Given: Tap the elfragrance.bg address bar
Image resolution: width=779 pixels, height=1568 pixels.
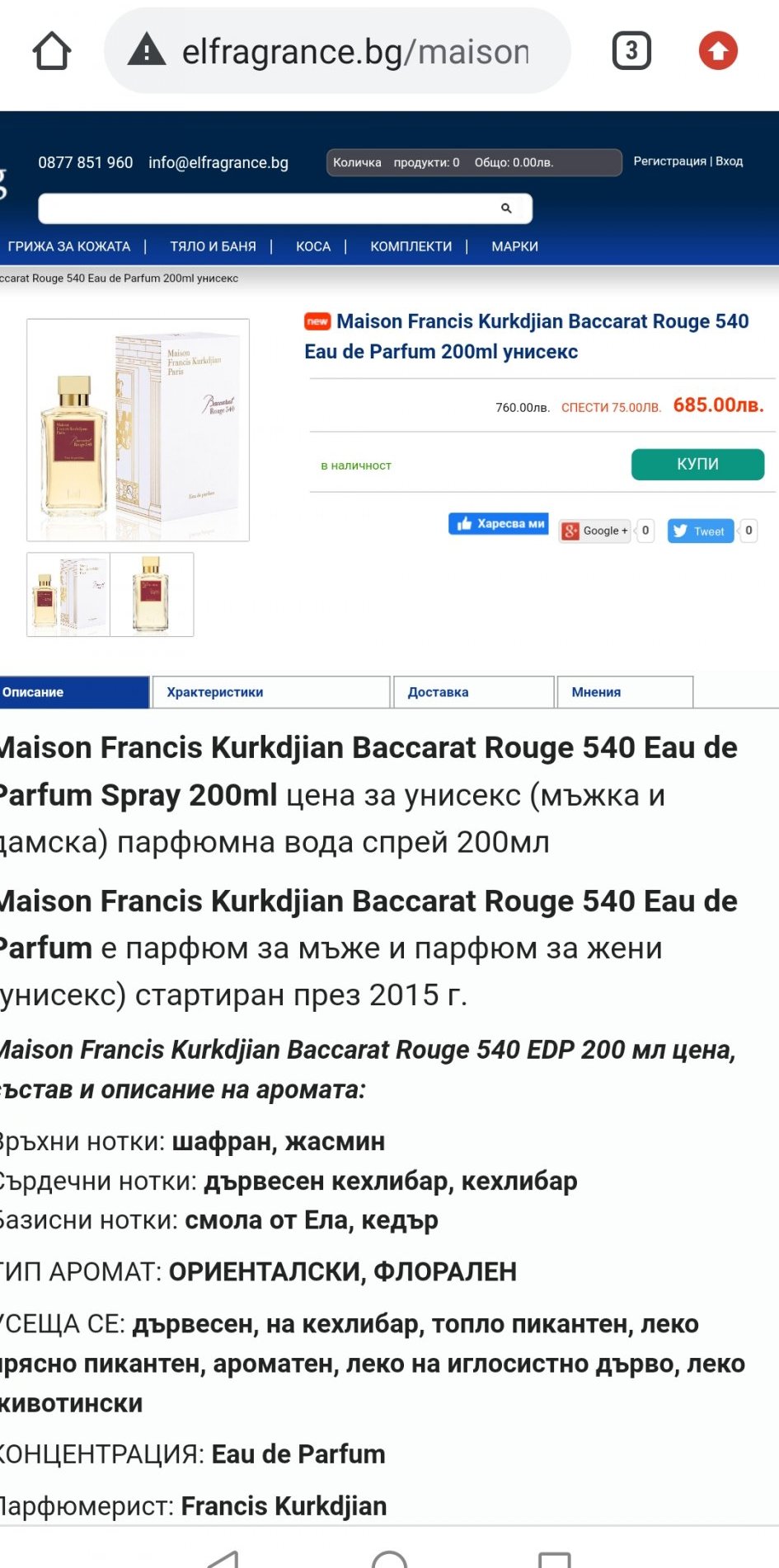Looking at the screenshot, I should (x=354, y=51).
